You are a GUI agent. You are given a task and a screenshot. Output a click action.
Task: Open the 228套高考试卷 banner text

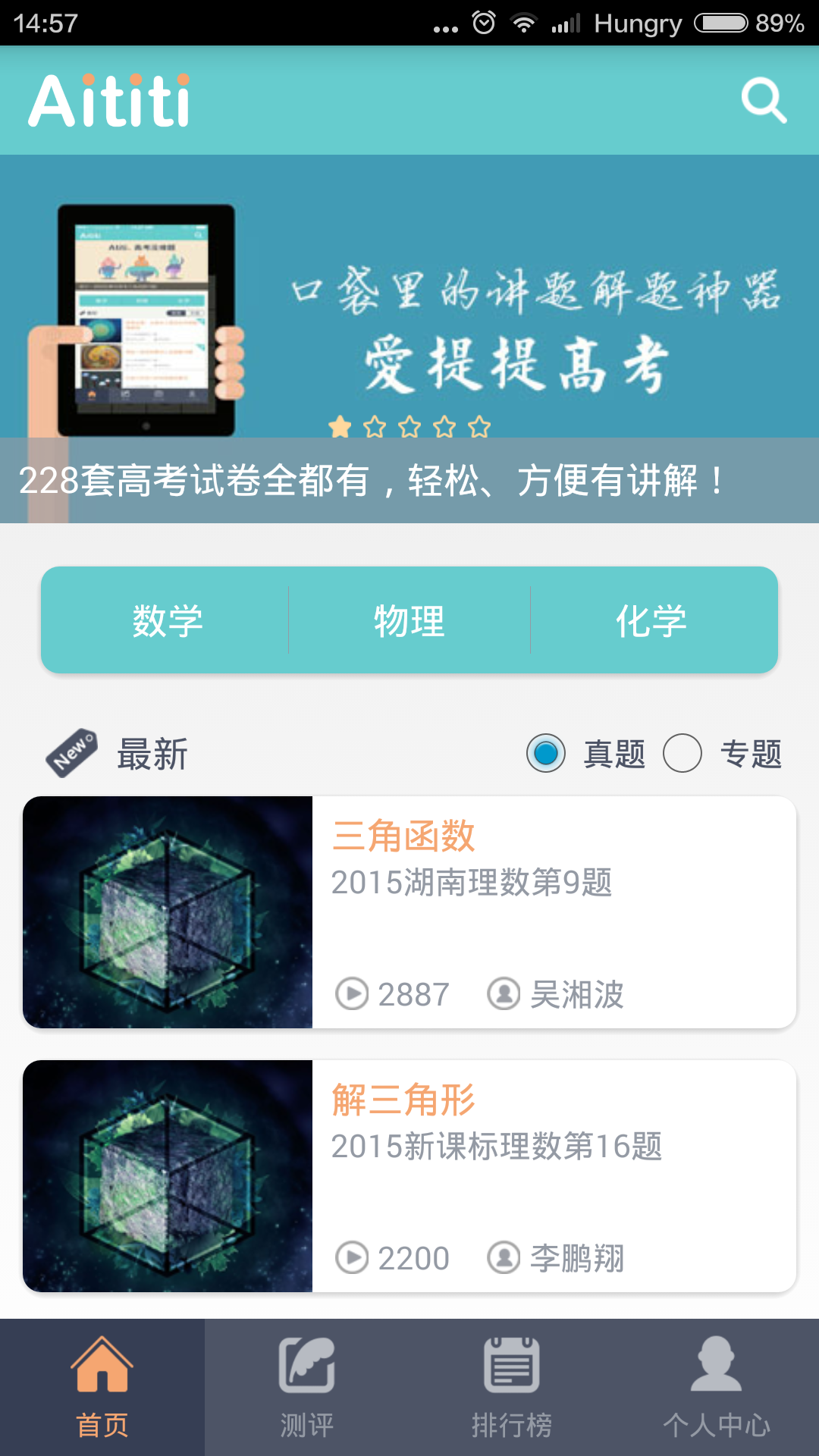pos(371,482)
